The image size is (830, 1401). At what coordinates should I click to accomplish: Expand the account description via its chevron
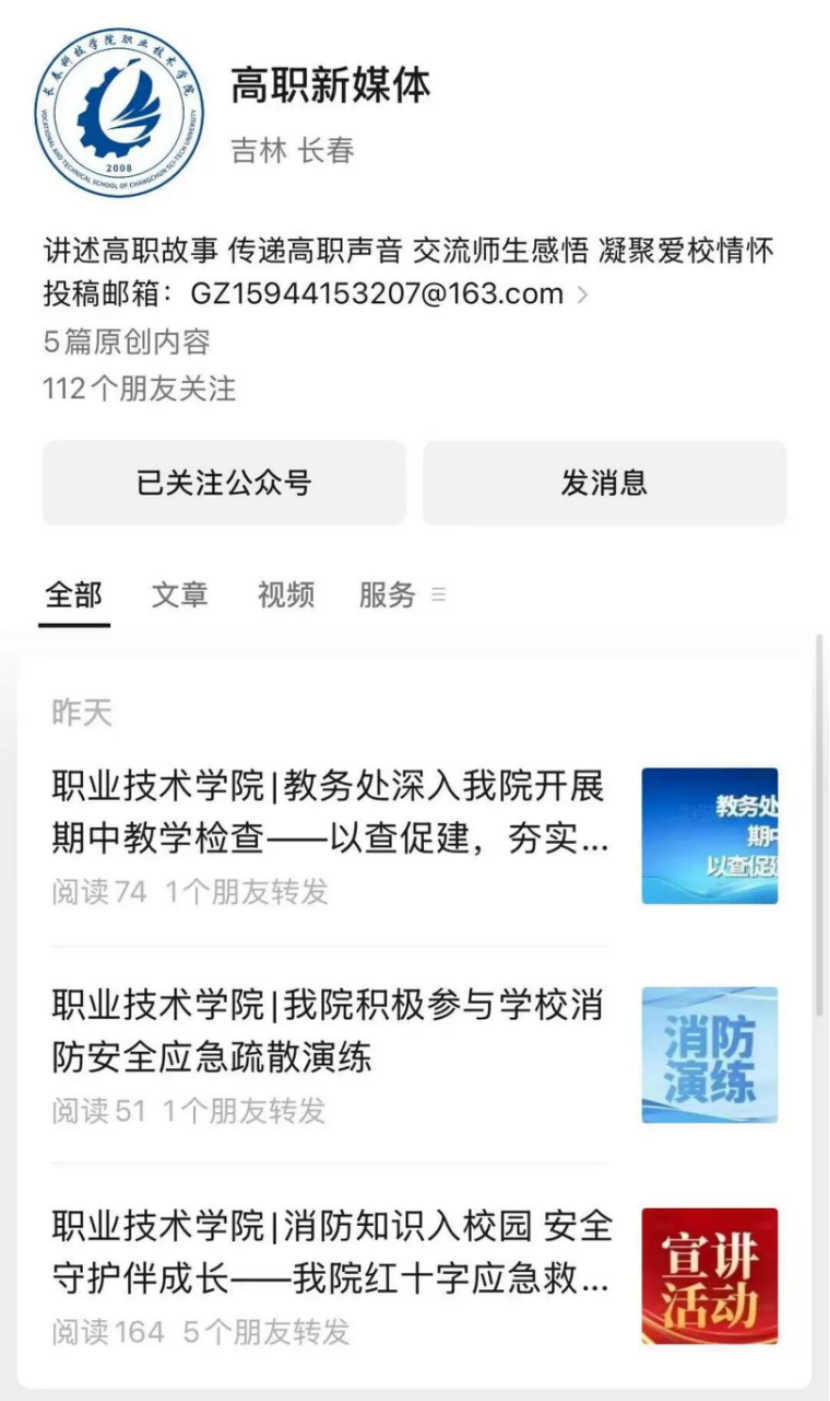coord(583,295)
